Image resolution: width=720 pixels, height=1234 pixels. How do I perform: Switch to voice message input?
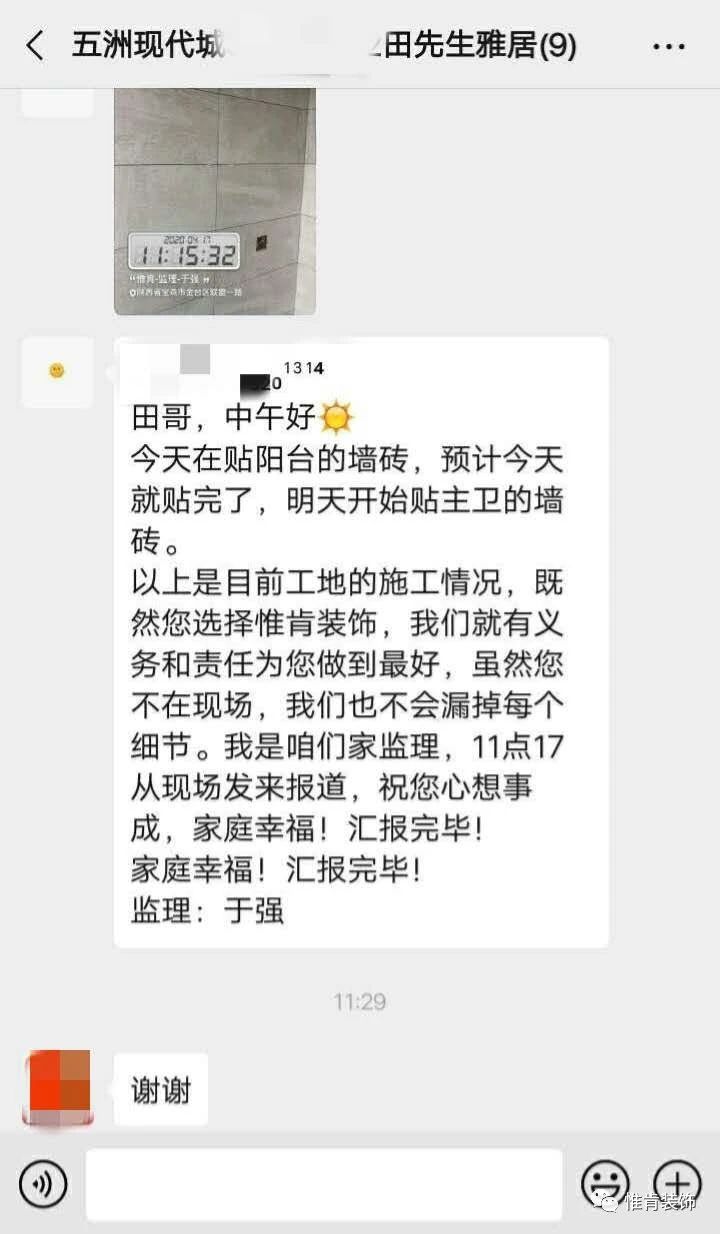coord(43,1185)
